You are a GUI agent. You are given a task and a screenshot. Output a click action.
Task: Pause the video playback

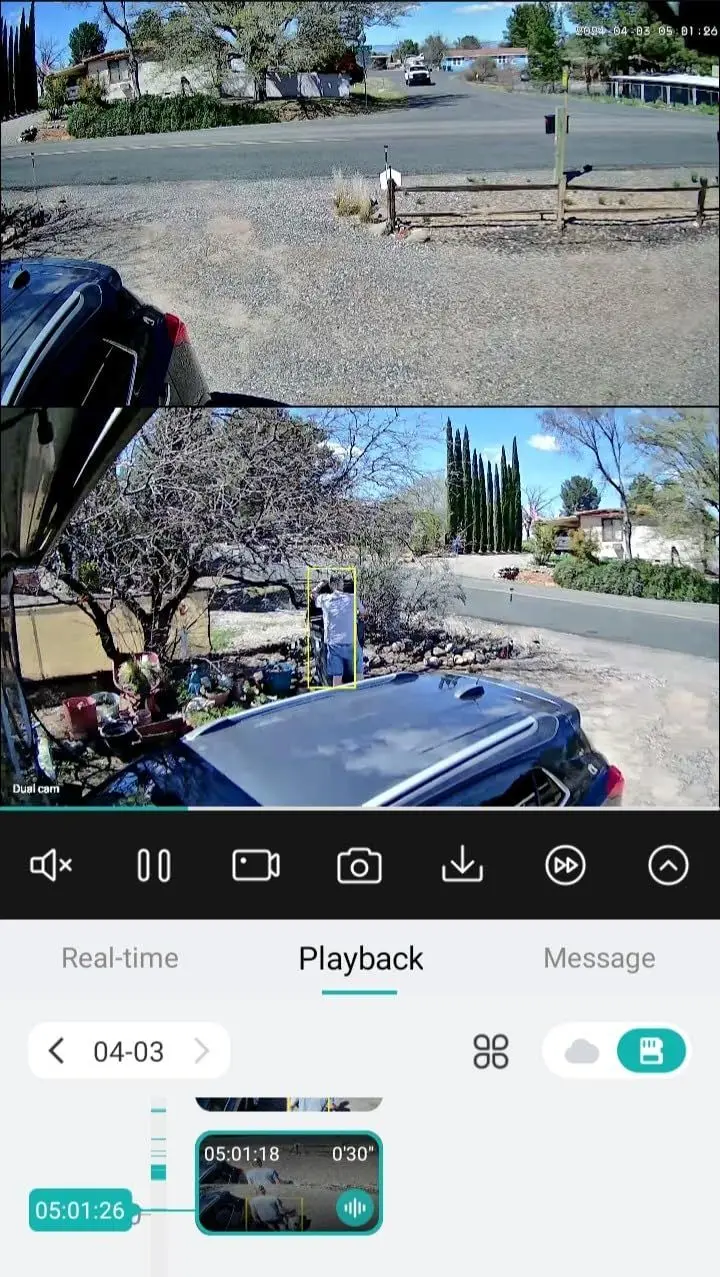(x=153, y=865)
